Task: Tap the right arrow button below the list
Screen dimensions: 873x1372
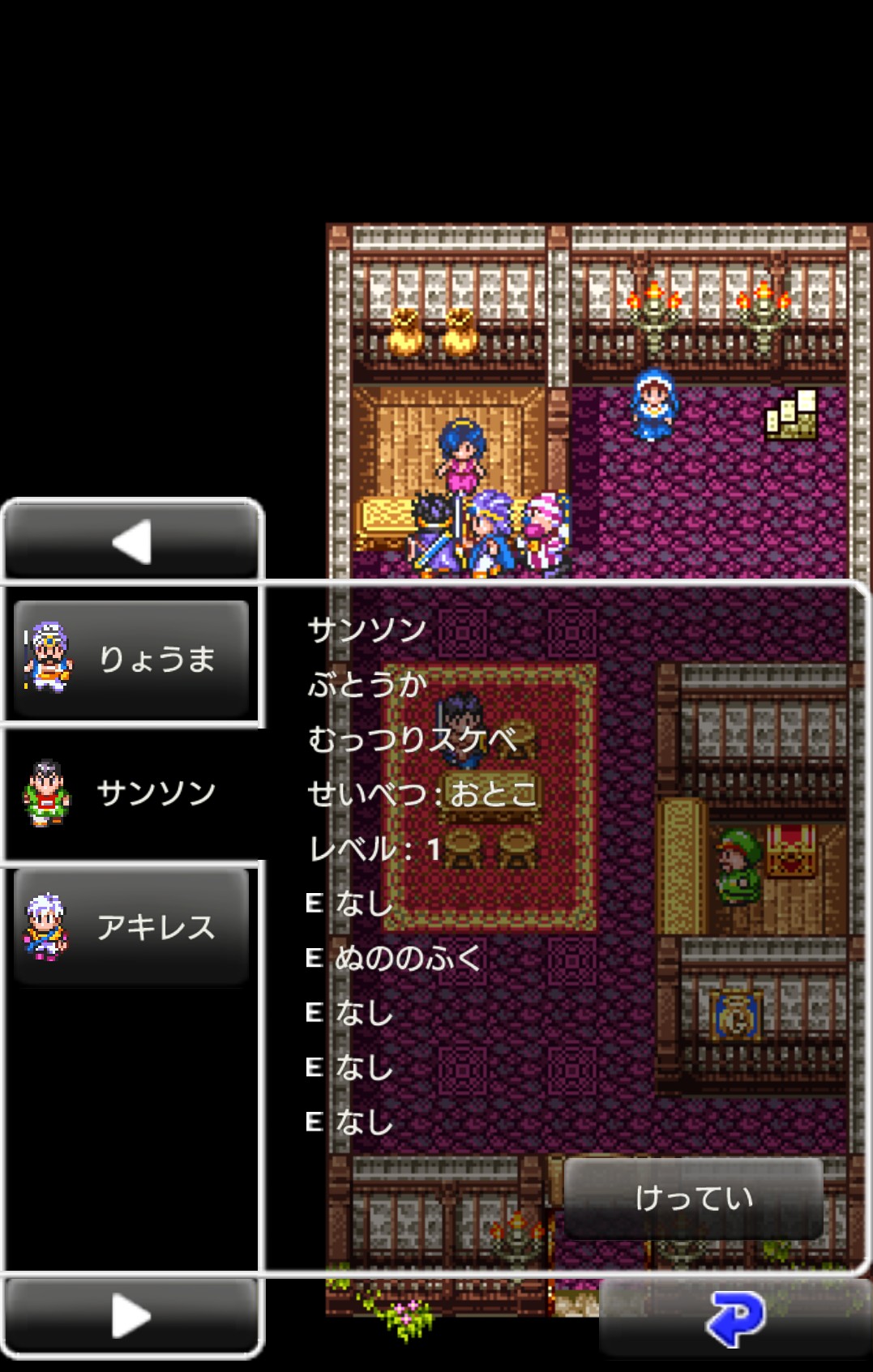Action: coord(131,1314)
